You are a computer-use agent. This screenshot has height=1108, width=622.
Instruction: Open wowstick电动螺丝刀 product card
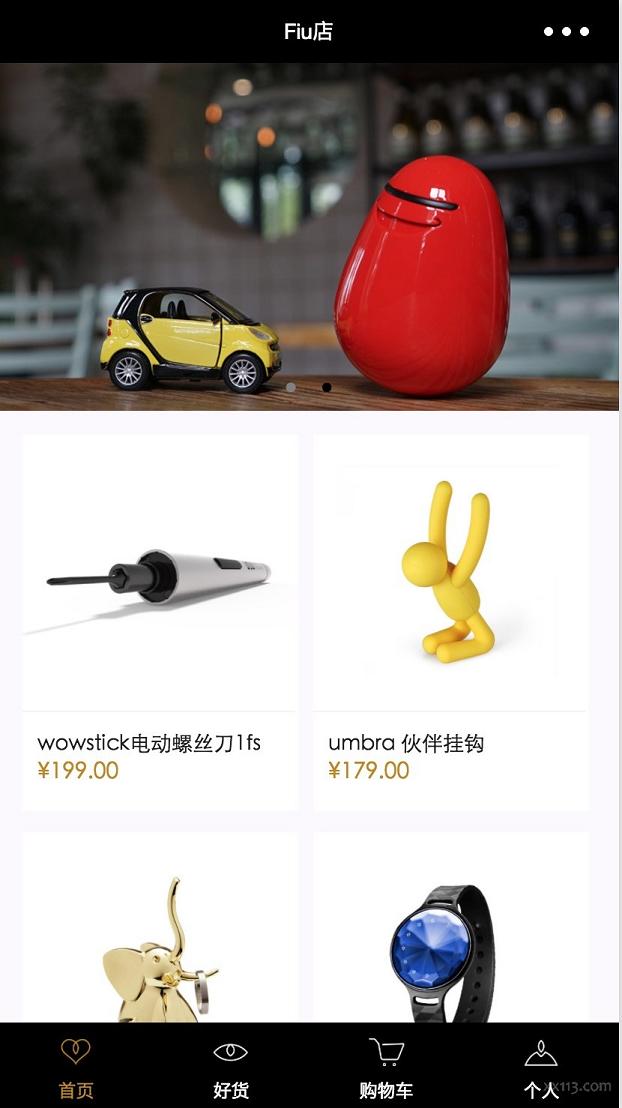tap(160, 620)
